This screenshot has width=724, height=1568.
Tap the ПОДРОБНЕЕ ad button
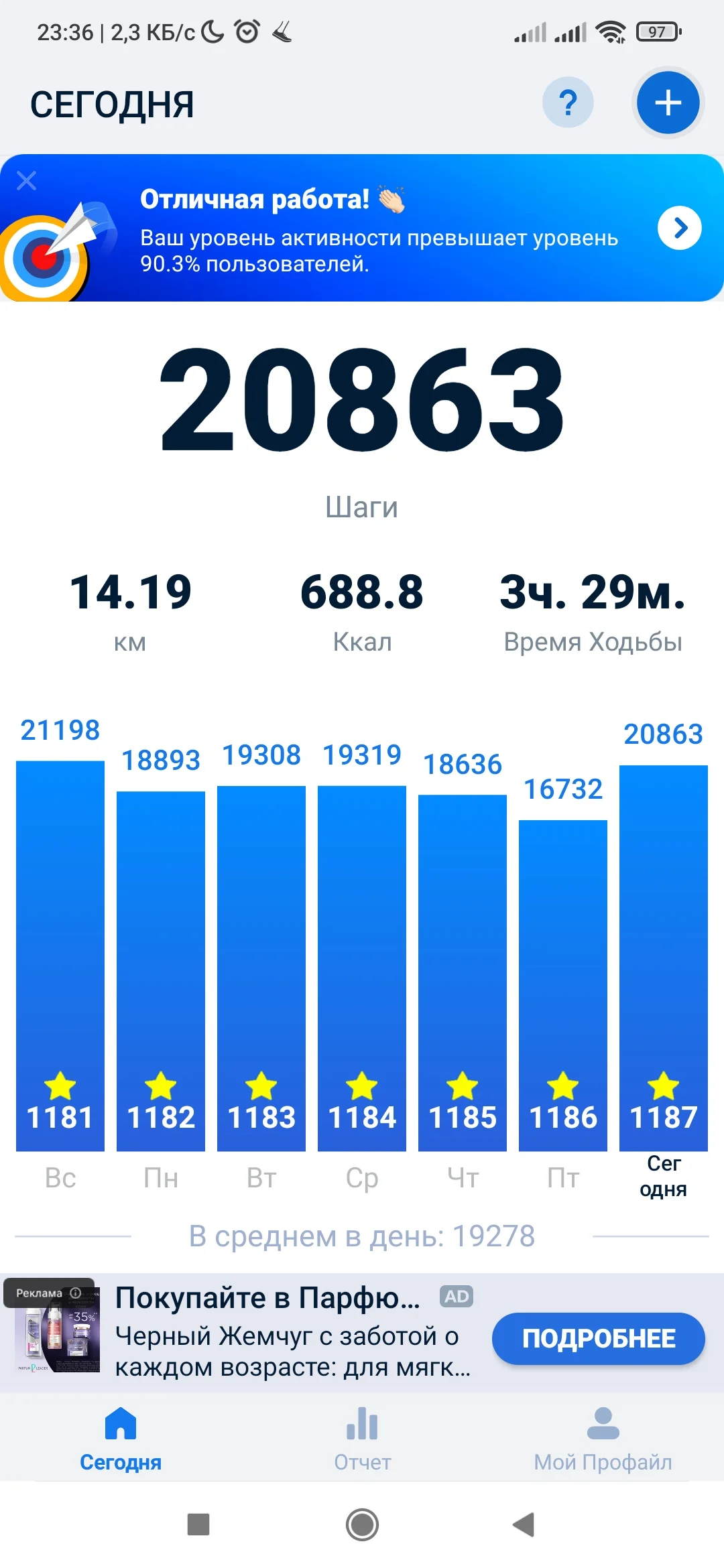coord(598,1338)
